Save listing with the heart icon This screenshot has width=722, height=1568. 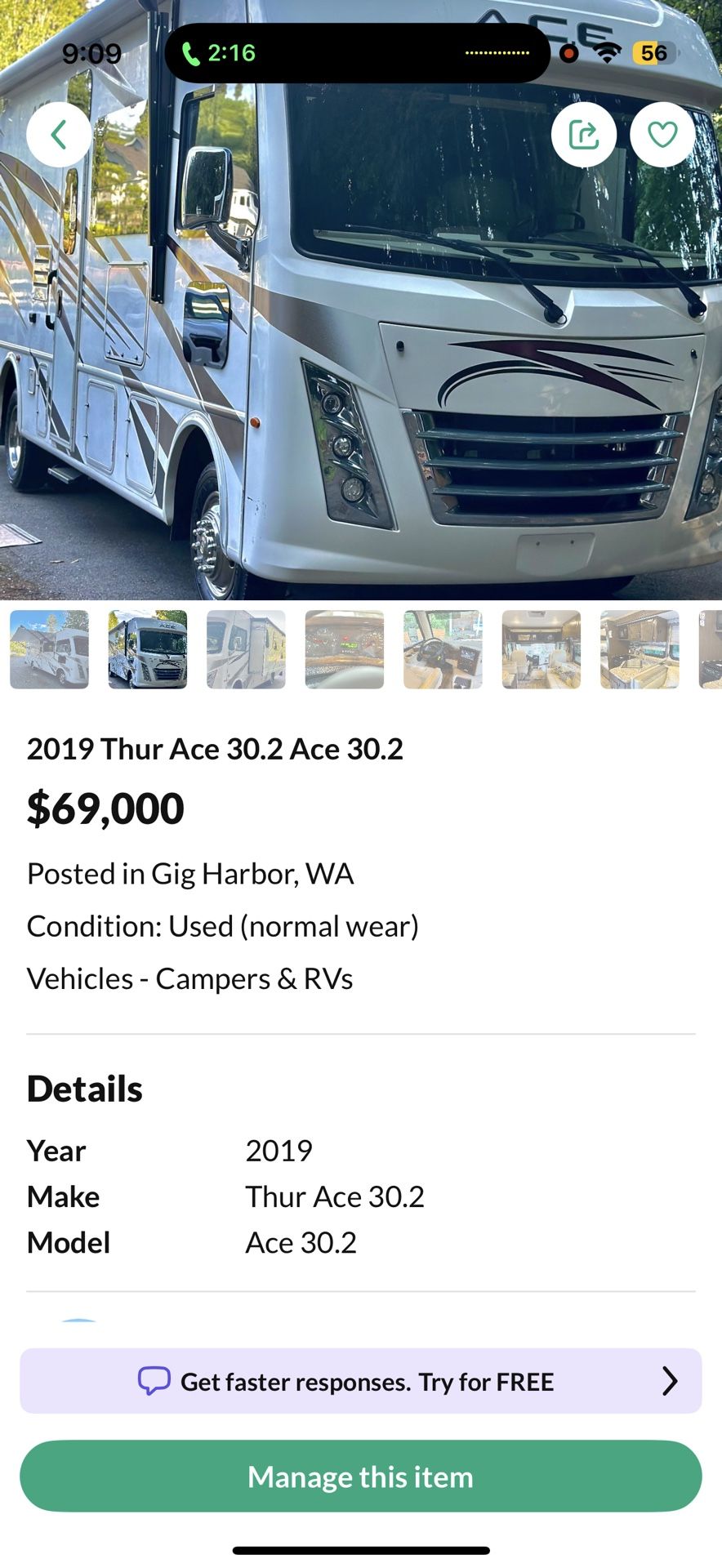[x=662, y=135]
